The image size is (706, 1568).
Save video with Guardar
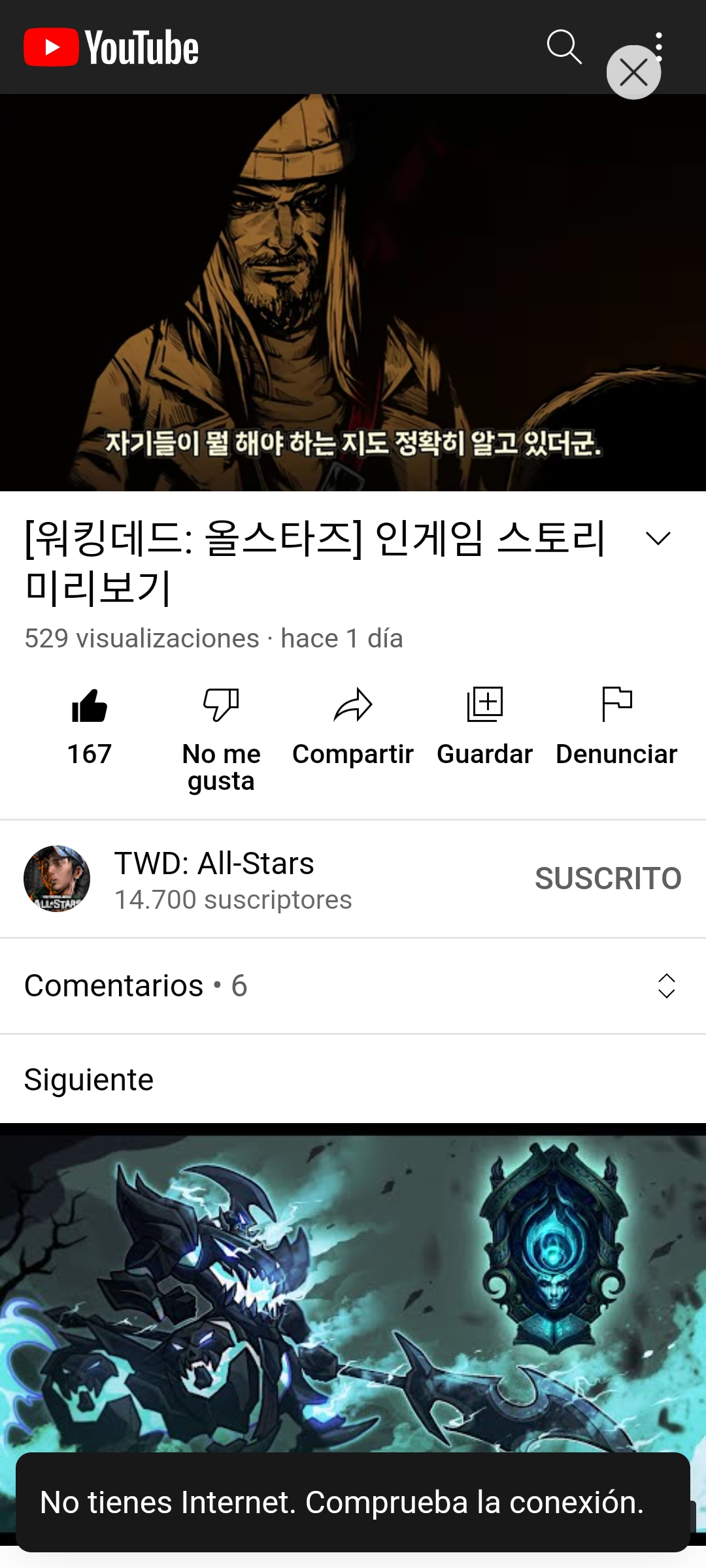tap(484, 707)
